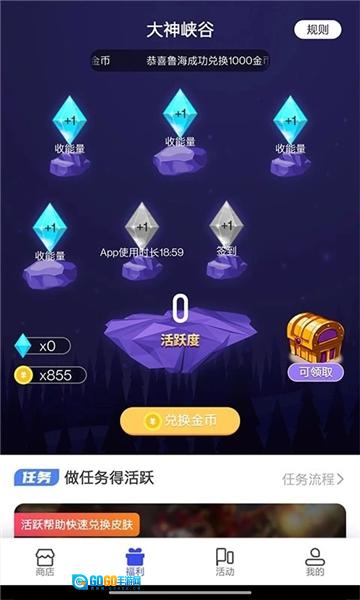Switch to the 商店 tab
Screen dimensions: 360x600
coord(45,562)
